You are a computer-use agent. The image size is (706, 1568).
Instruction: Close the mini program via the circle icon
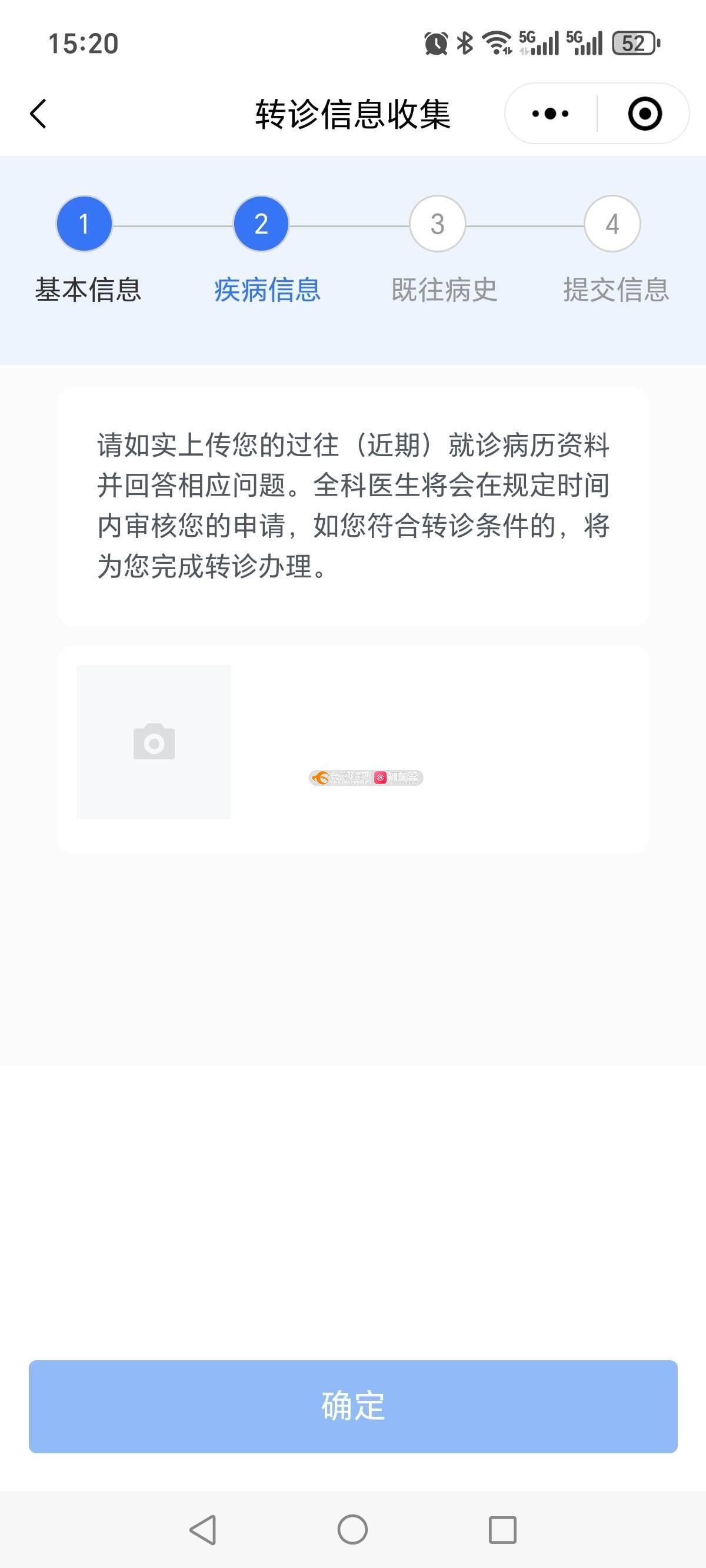click(x=645, y=114)
